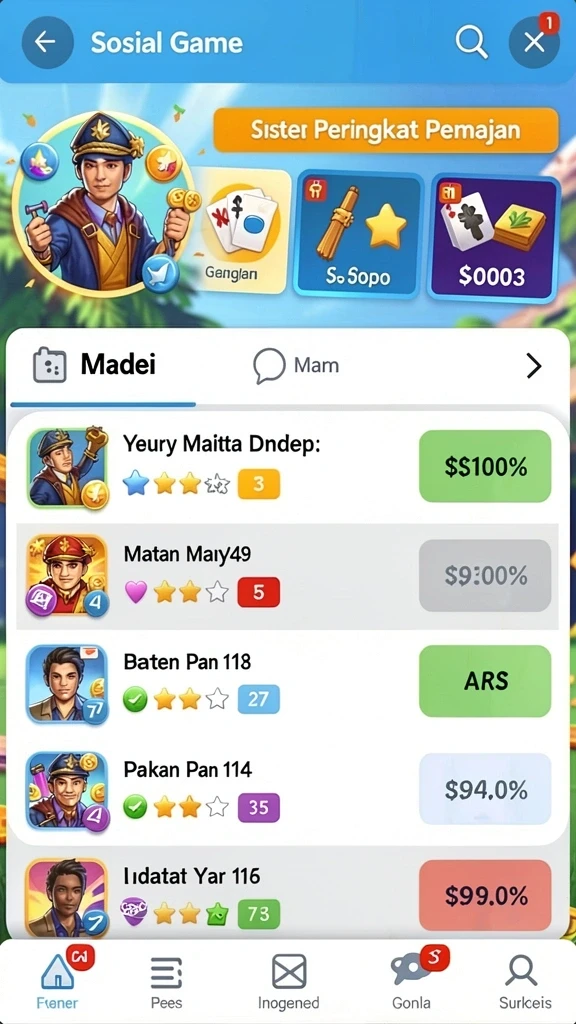
Task: Open the Sister Peringkat Pemajan banner
Action: coord(386,130)
